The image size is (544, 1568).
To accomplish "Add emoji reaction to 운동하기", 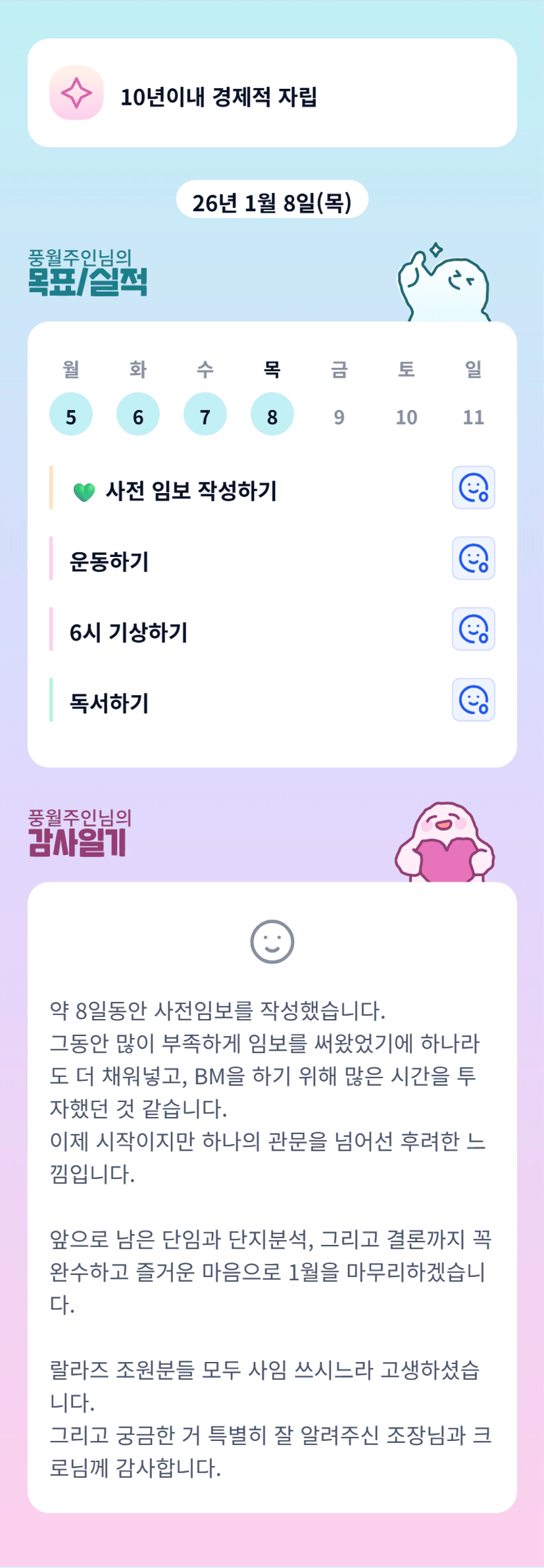I will point(473,558).
